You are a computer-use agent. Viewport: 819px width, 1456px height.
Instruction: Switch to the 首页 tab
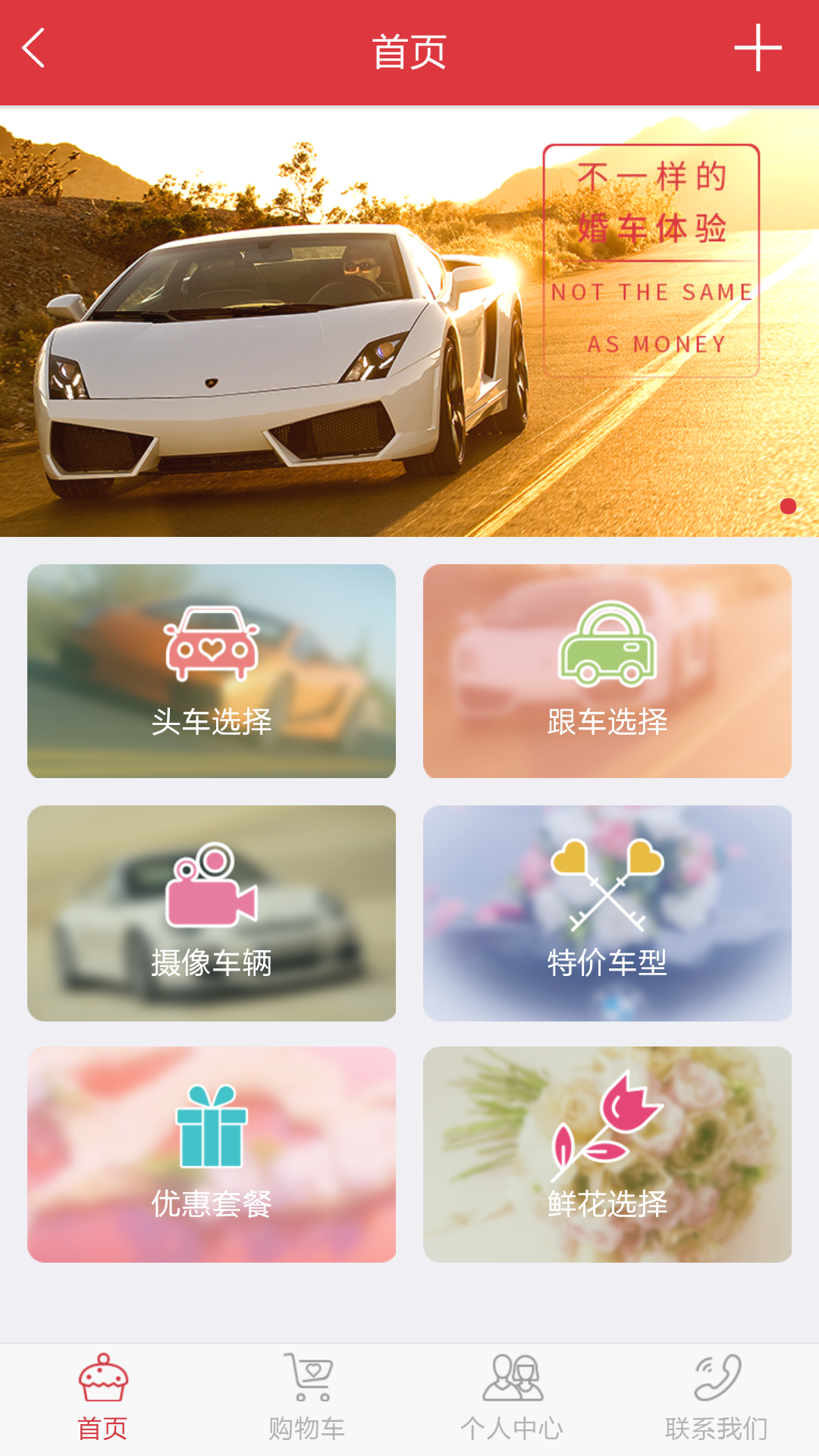pyautogui.click(x=102, y=1399)
